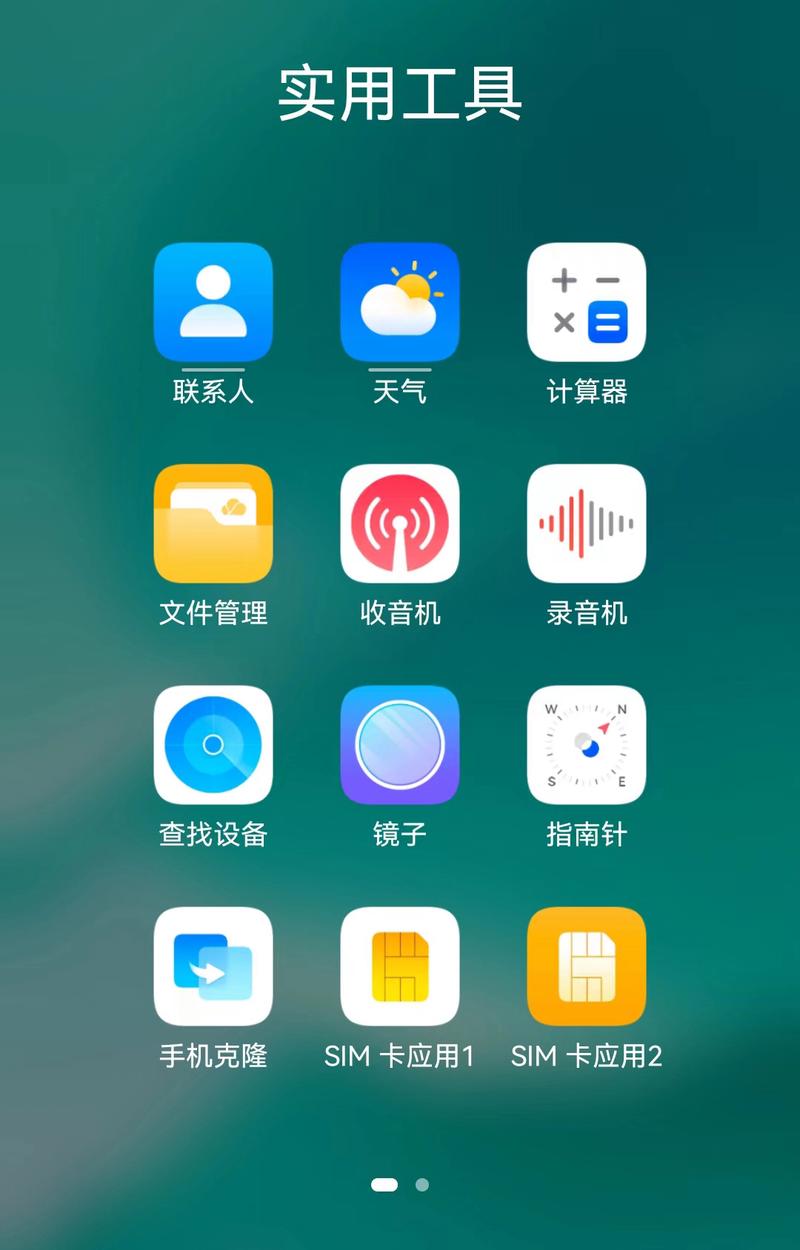
Task: Open 手机克隆 phone clone app
Action: point(214,968)
